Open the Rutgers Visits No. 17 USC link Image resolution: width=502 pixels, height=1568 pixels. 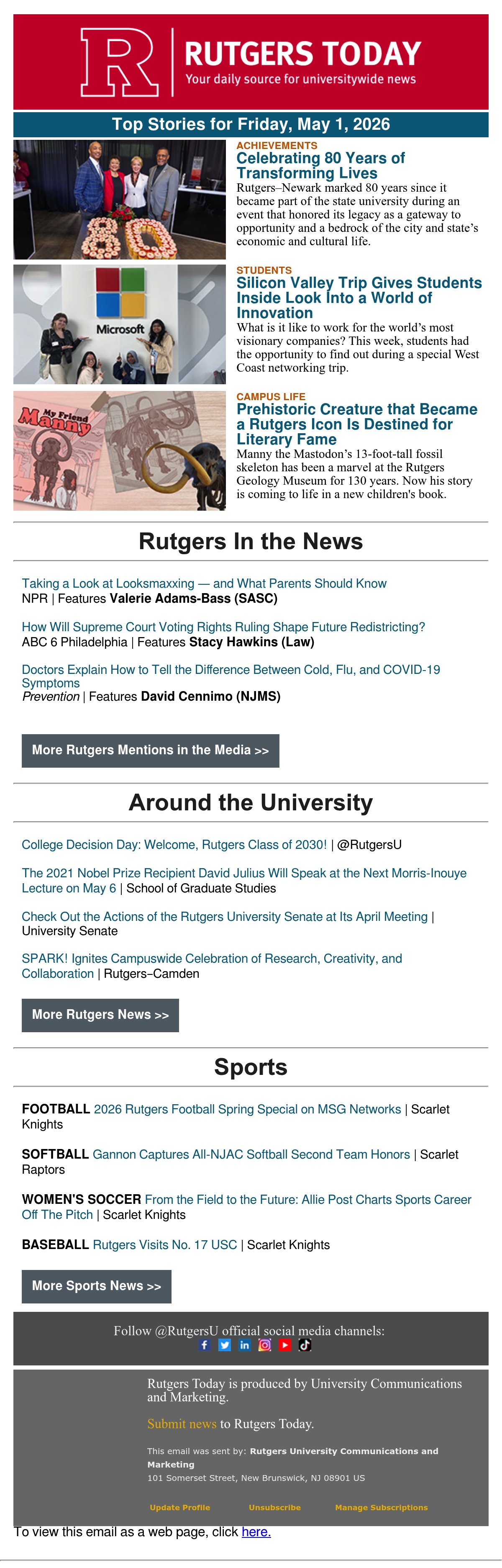coord(164,1245)
